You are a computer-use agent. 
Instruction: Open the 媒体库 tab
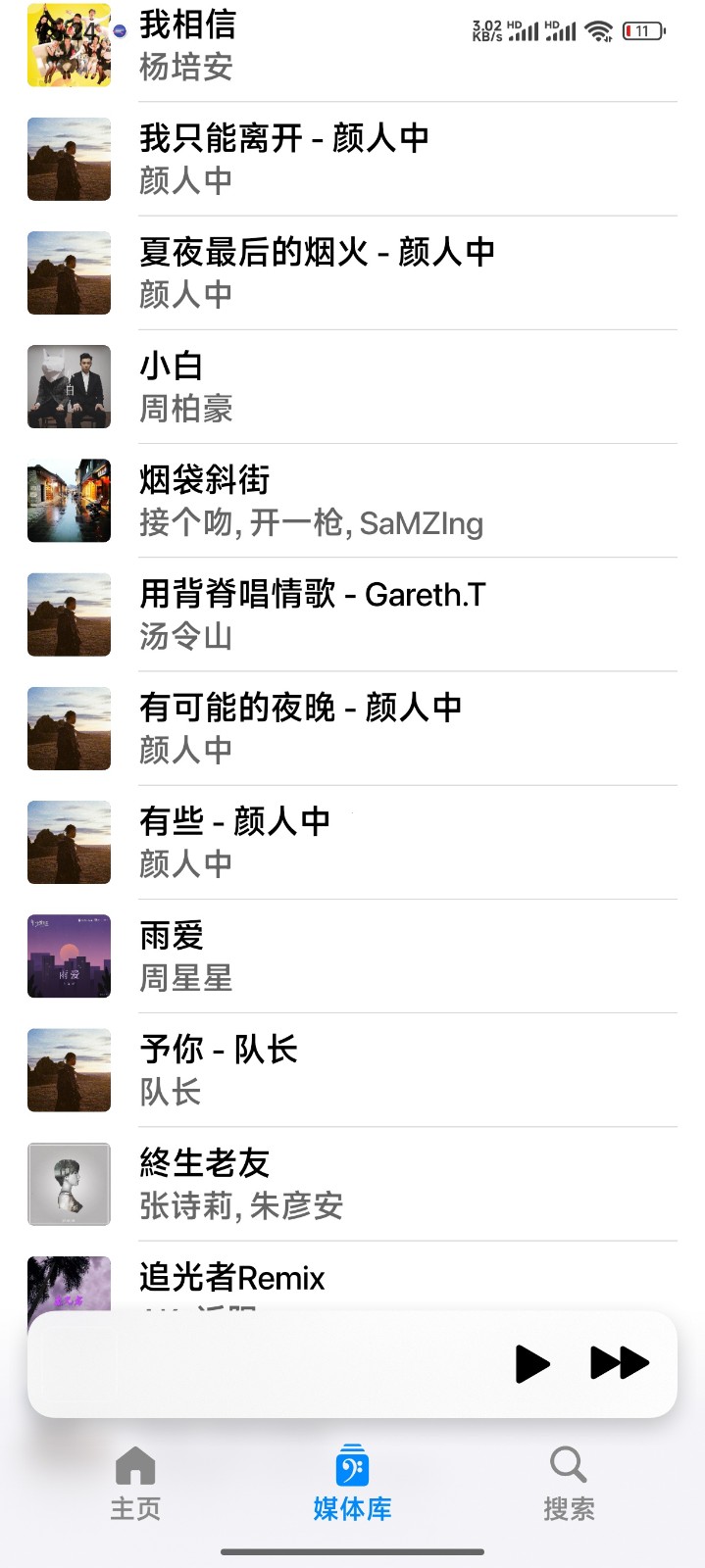[x=352, y=1484]
